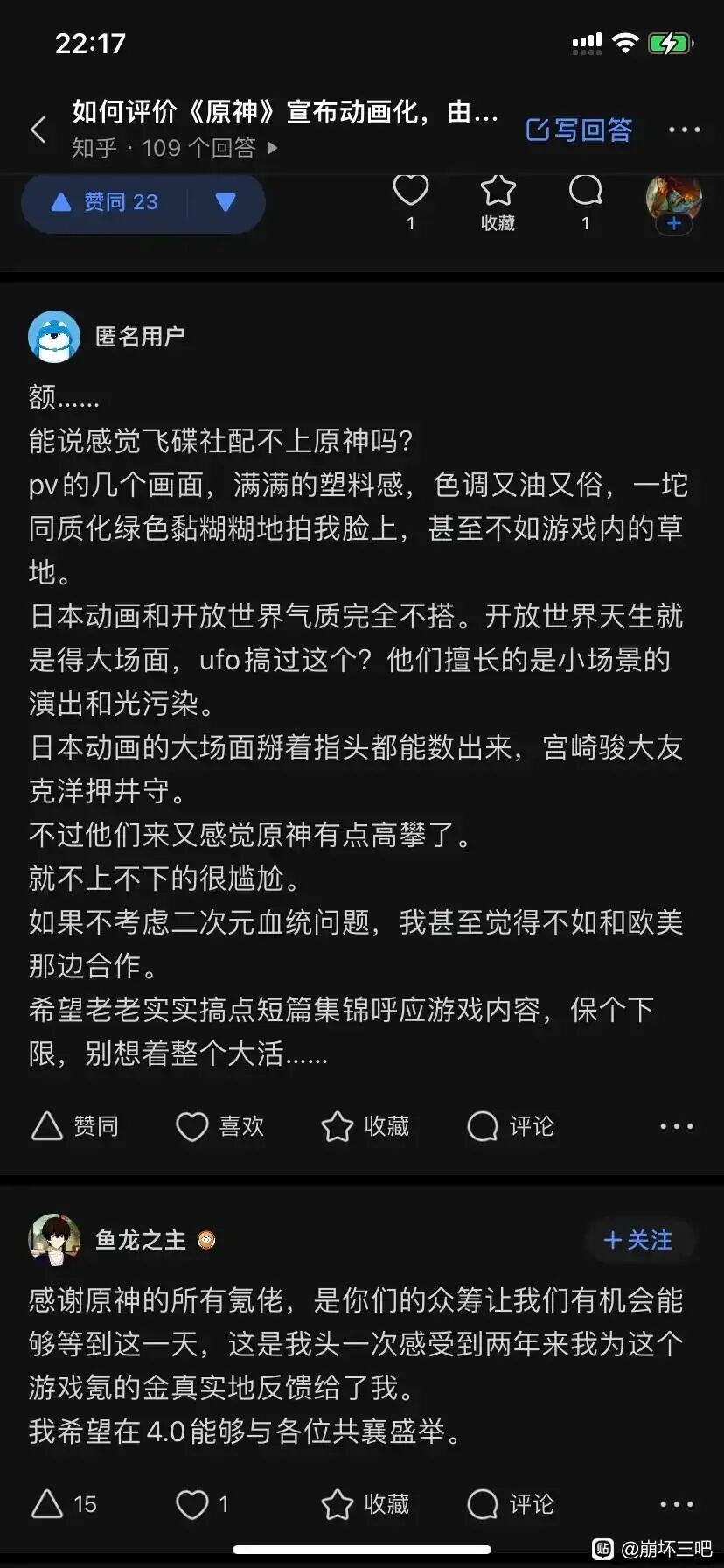Viewport: 724px width, 1568px height.
Task: Tap 喜欢 under the 匿名用户 answer
Action: tap(220, 1126)
